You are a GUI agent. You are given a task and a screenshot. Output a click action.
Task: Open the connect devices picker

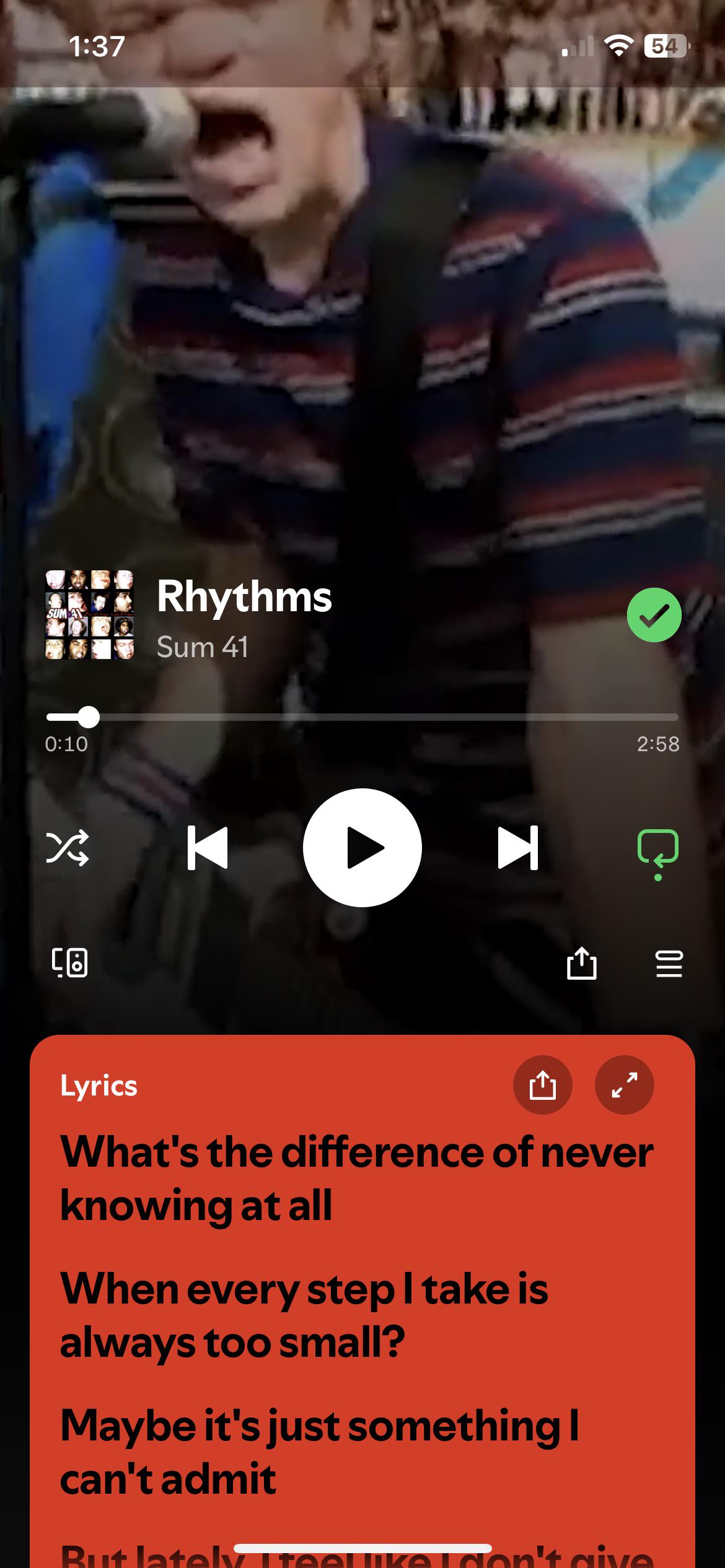[x=69, y=963]
